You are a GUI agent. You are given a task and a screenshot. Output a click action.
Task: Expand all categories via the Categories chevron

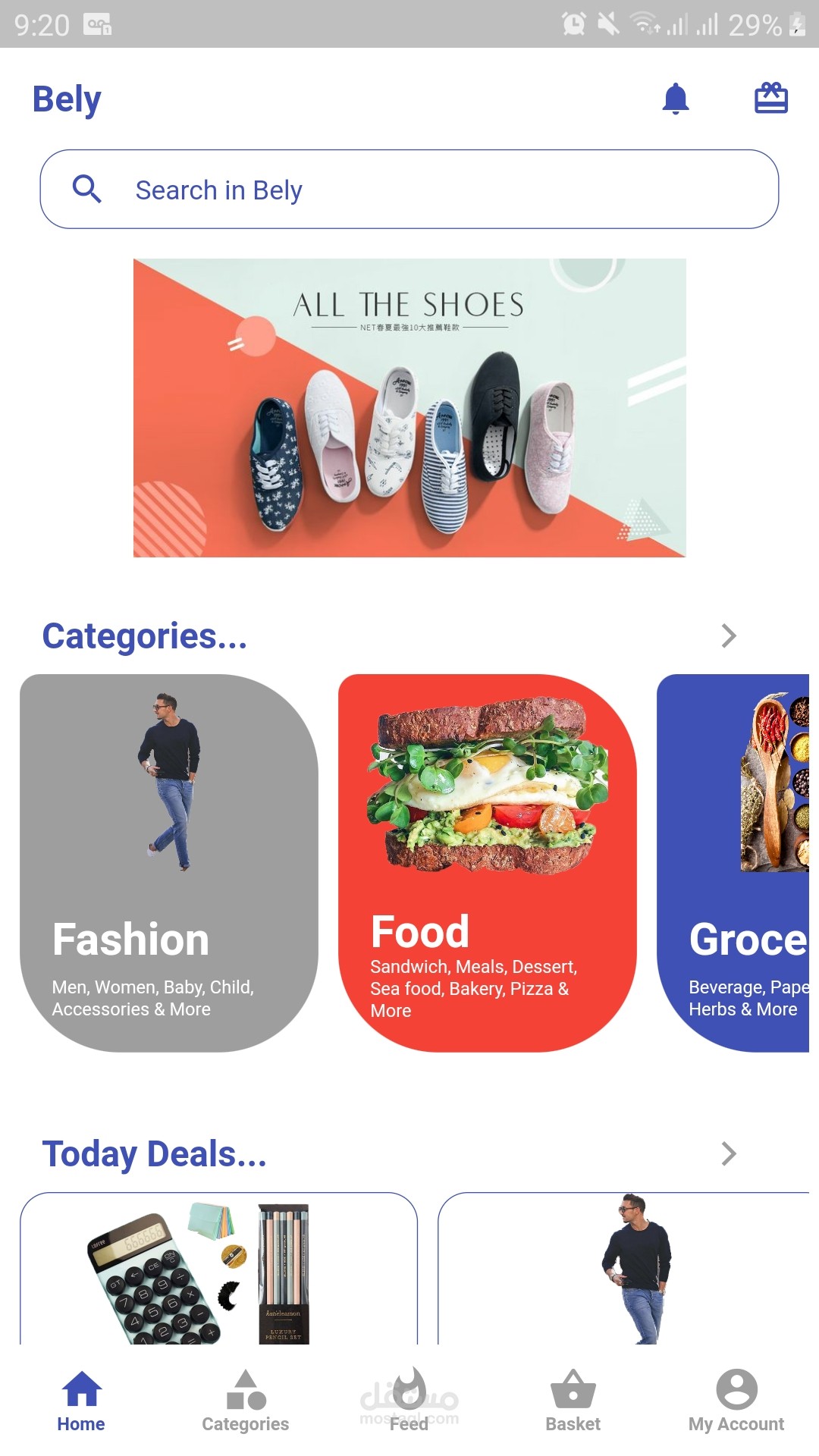coord(727,636)
